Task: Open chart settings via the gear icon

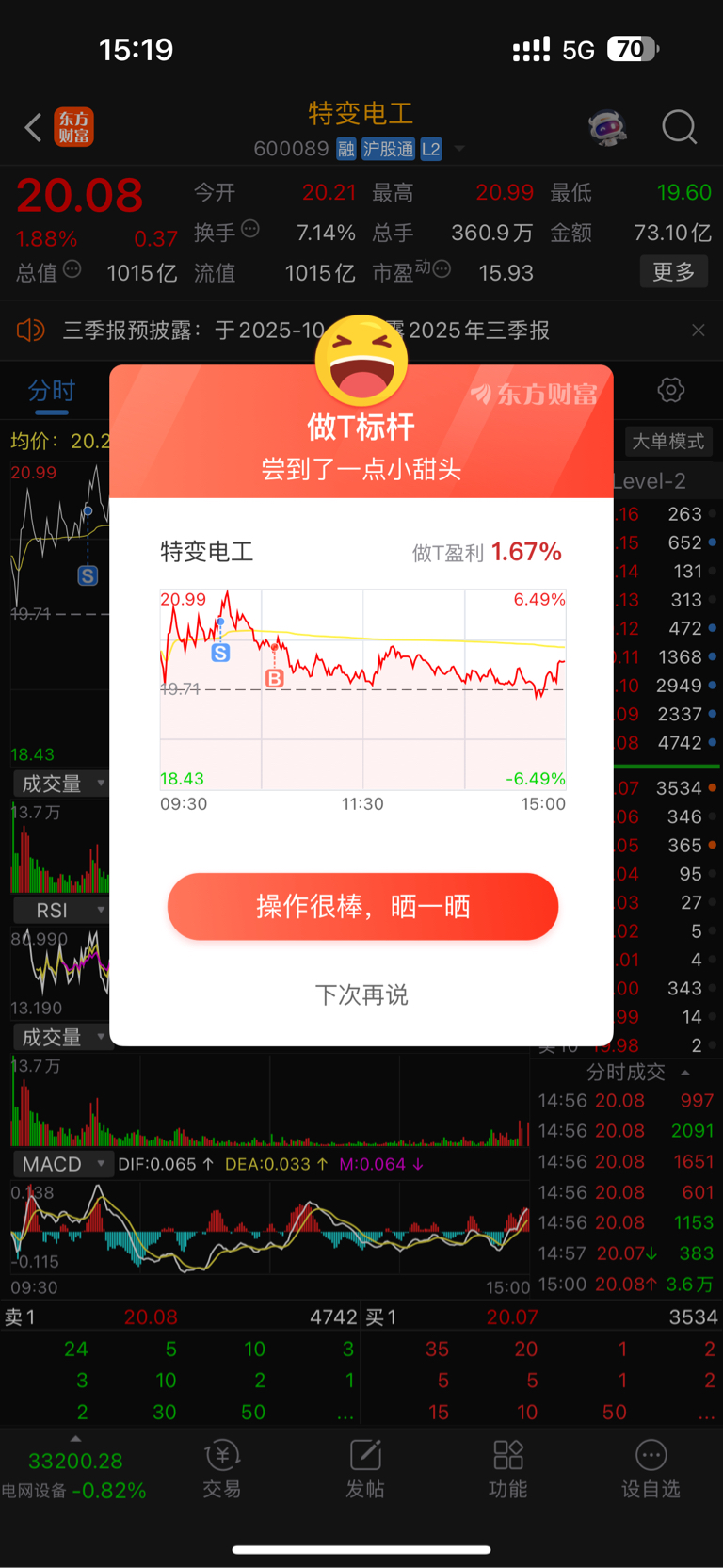Action: tap(670, 390)
